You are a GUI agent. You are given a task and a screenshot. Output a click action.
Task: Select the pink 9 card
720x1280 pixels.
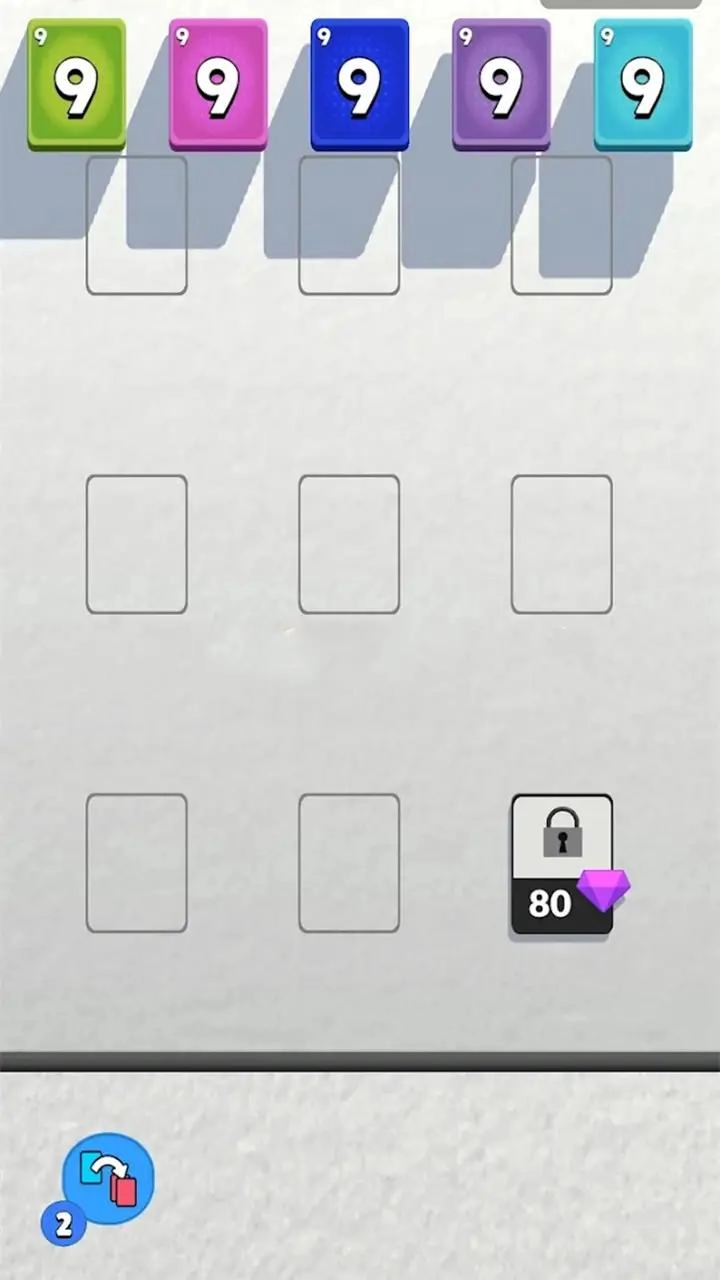tap(218, 85)
